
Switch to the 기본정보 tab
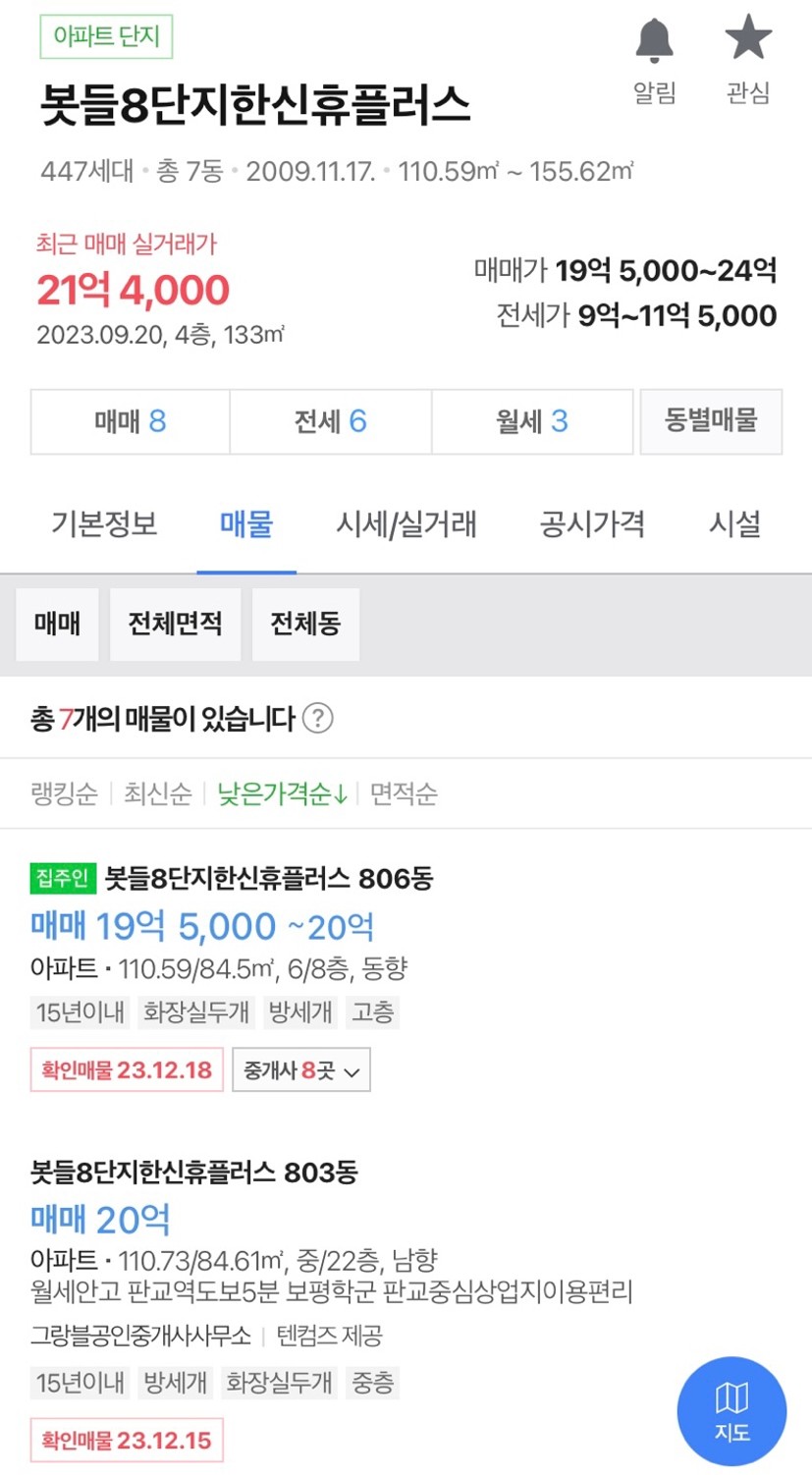click(x=104, y=524)
